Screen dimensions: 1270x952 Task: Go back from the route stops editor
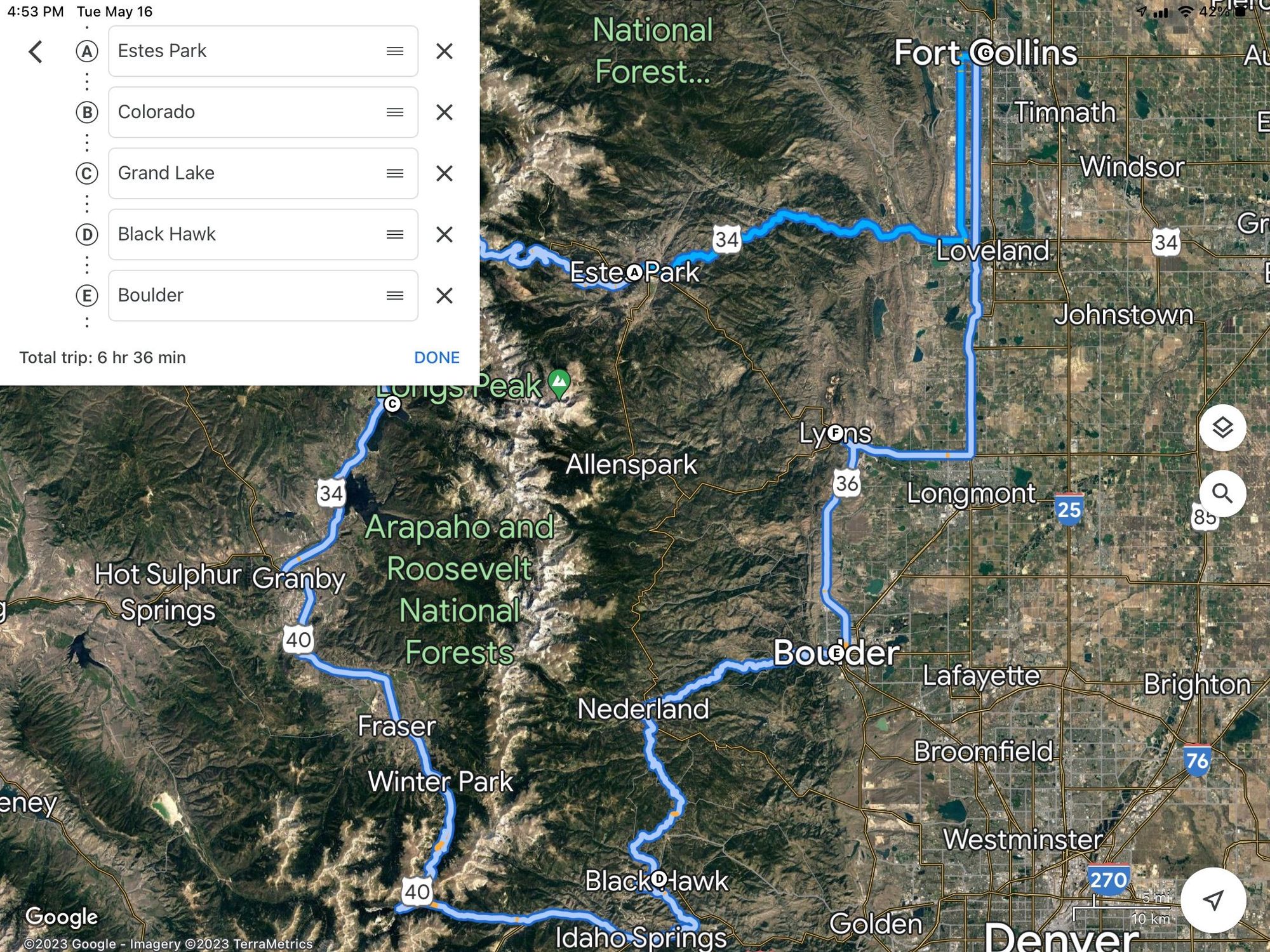tap(36, 51)
